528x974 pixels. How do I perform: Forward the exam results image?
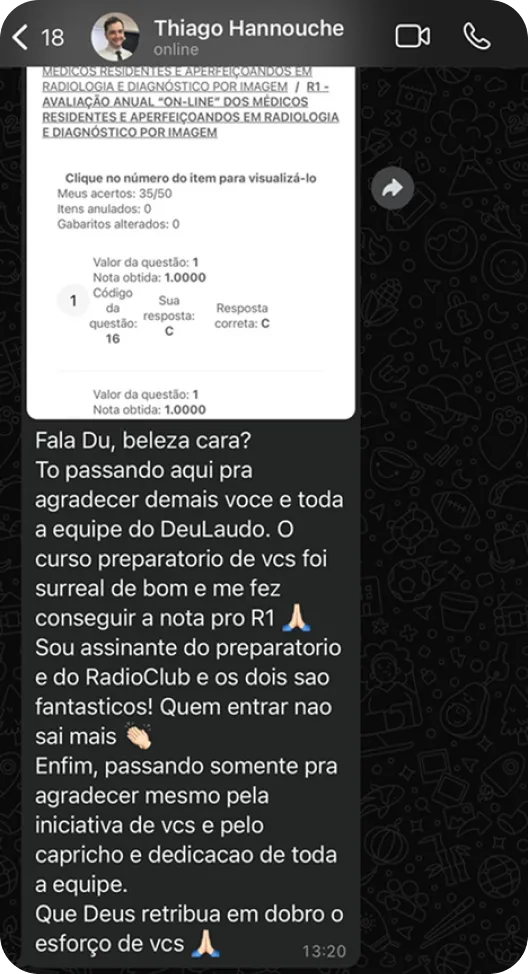pyautogui.click(x=393, y=188)
